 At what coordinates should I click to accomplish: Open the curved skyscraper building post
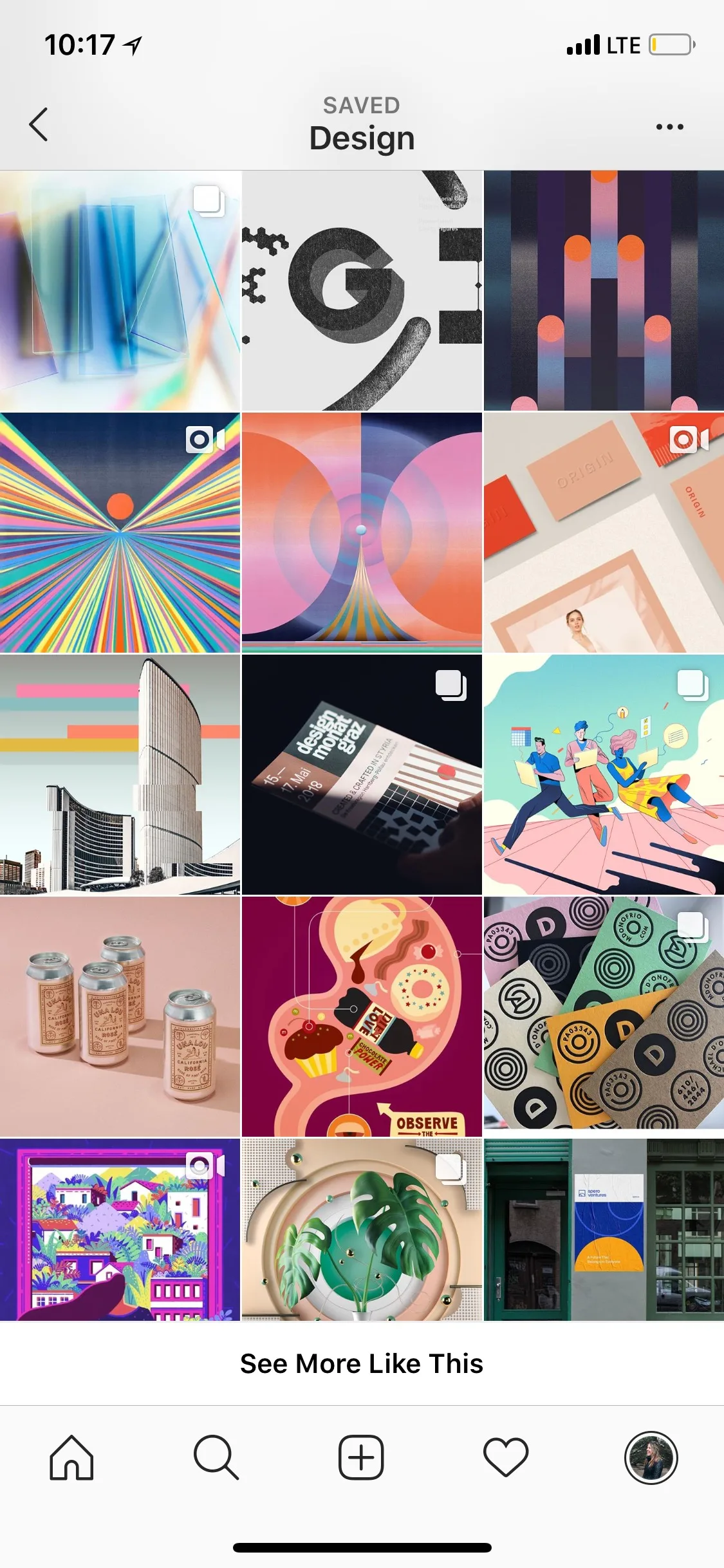click(120, 775)
